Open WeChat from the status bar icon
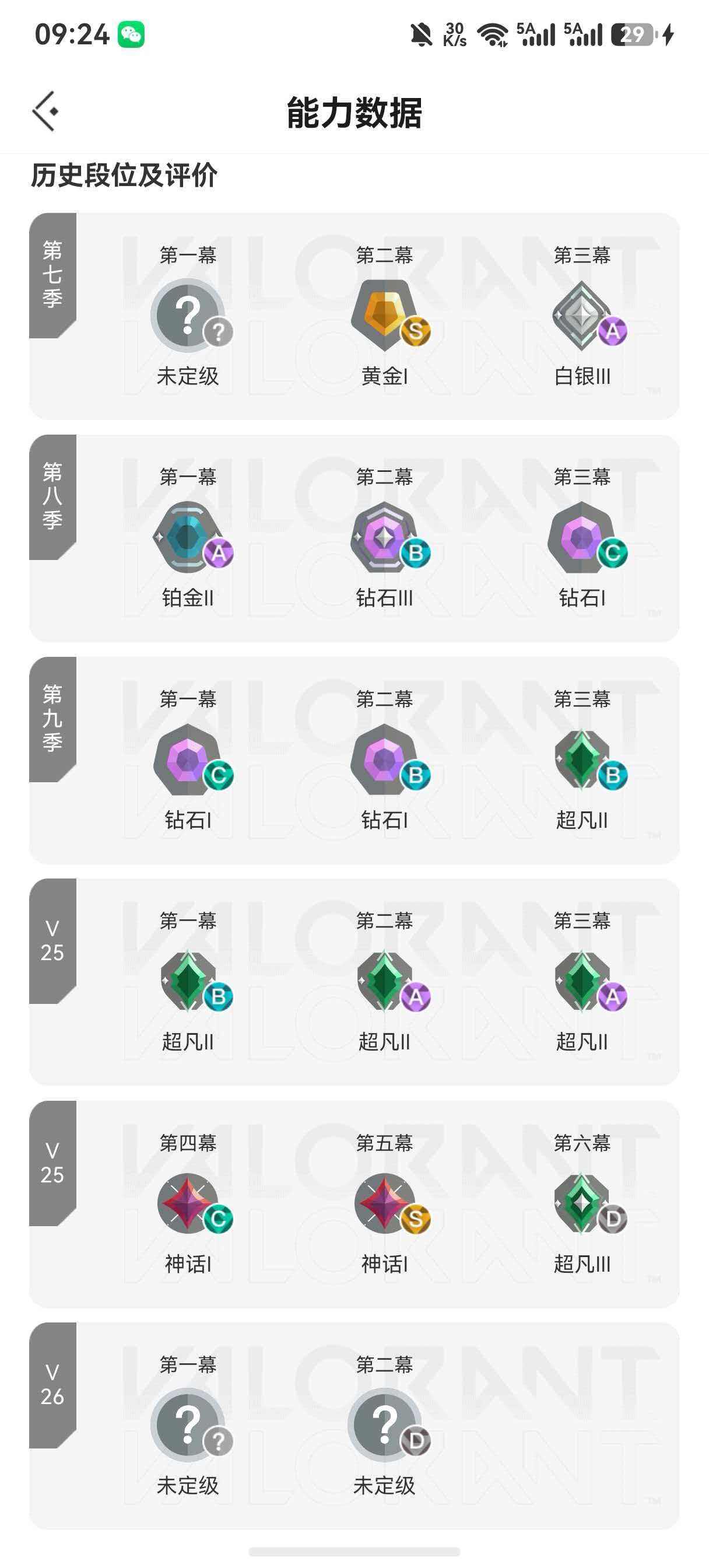Viewport: 709px width, 1568px height. [131, 34]
